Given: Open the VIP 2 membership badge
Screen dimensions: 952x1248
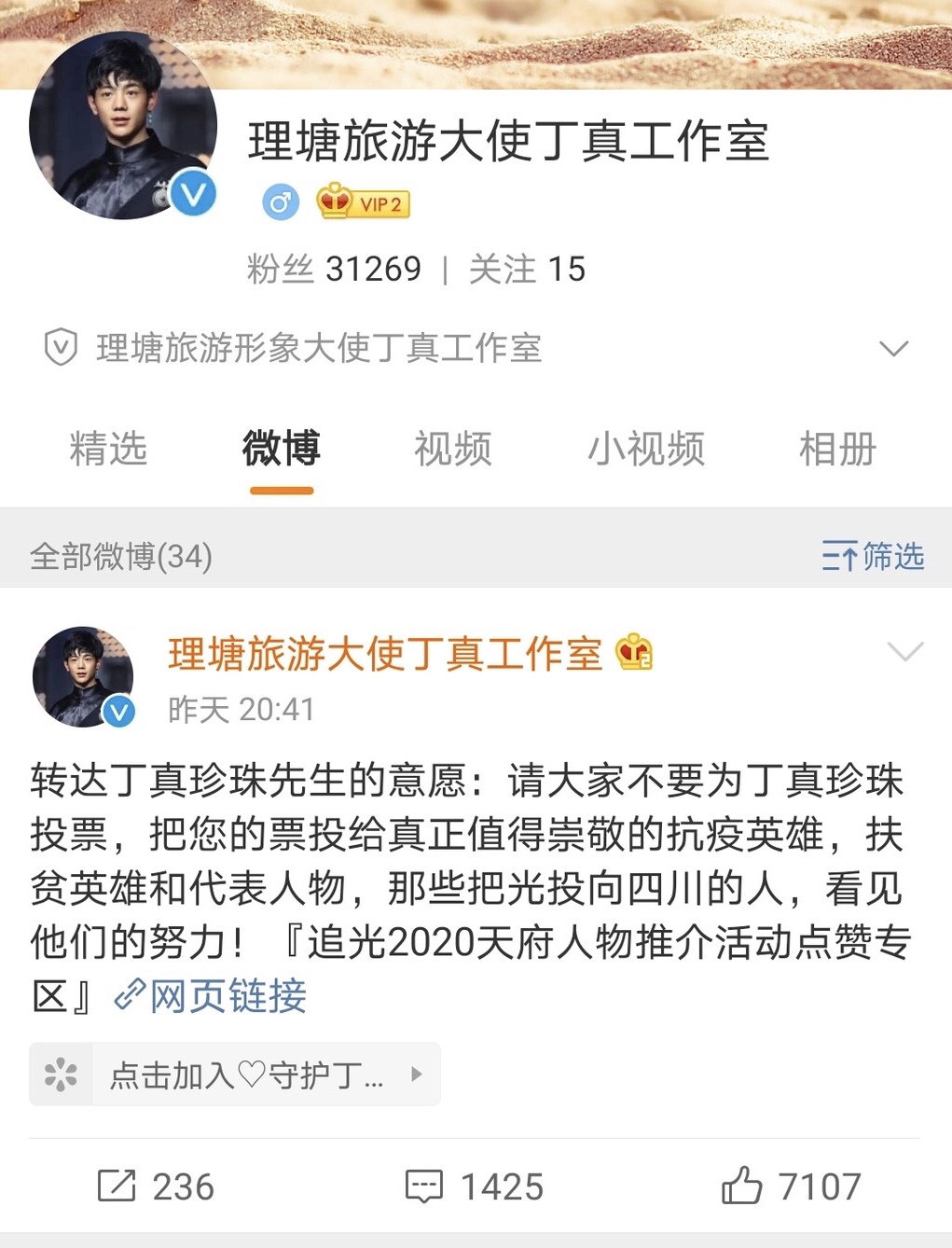Looking at the screenshot, I should pos(364,201).
